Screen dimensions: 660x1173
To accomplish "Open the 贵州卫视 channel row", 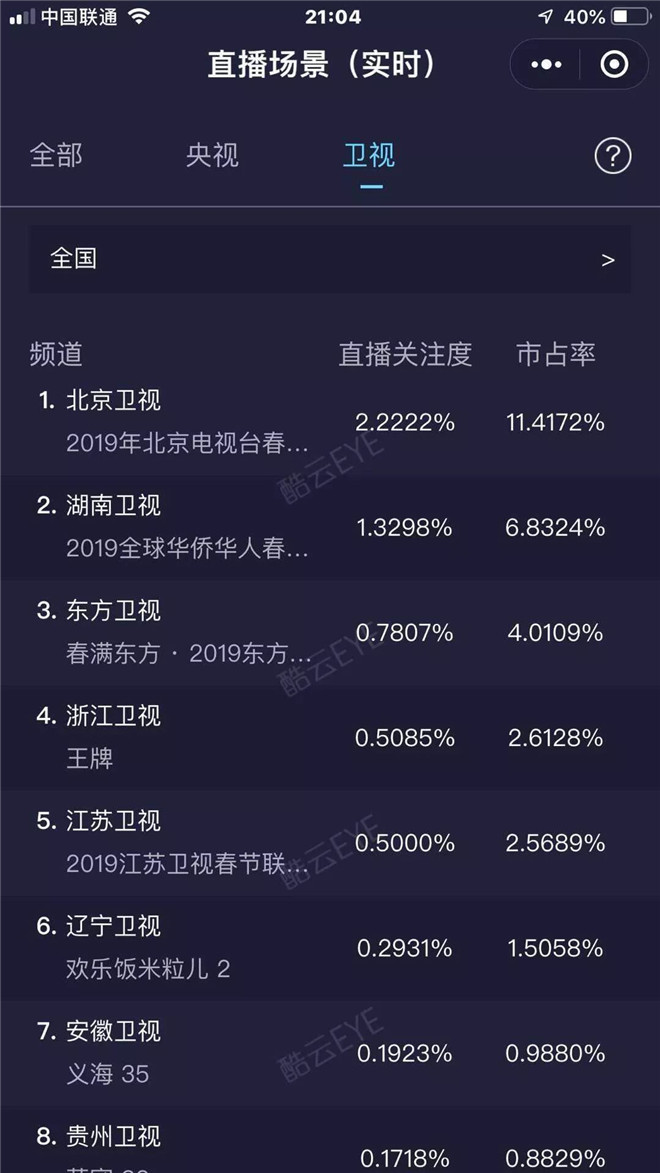I will (330, 1140).
